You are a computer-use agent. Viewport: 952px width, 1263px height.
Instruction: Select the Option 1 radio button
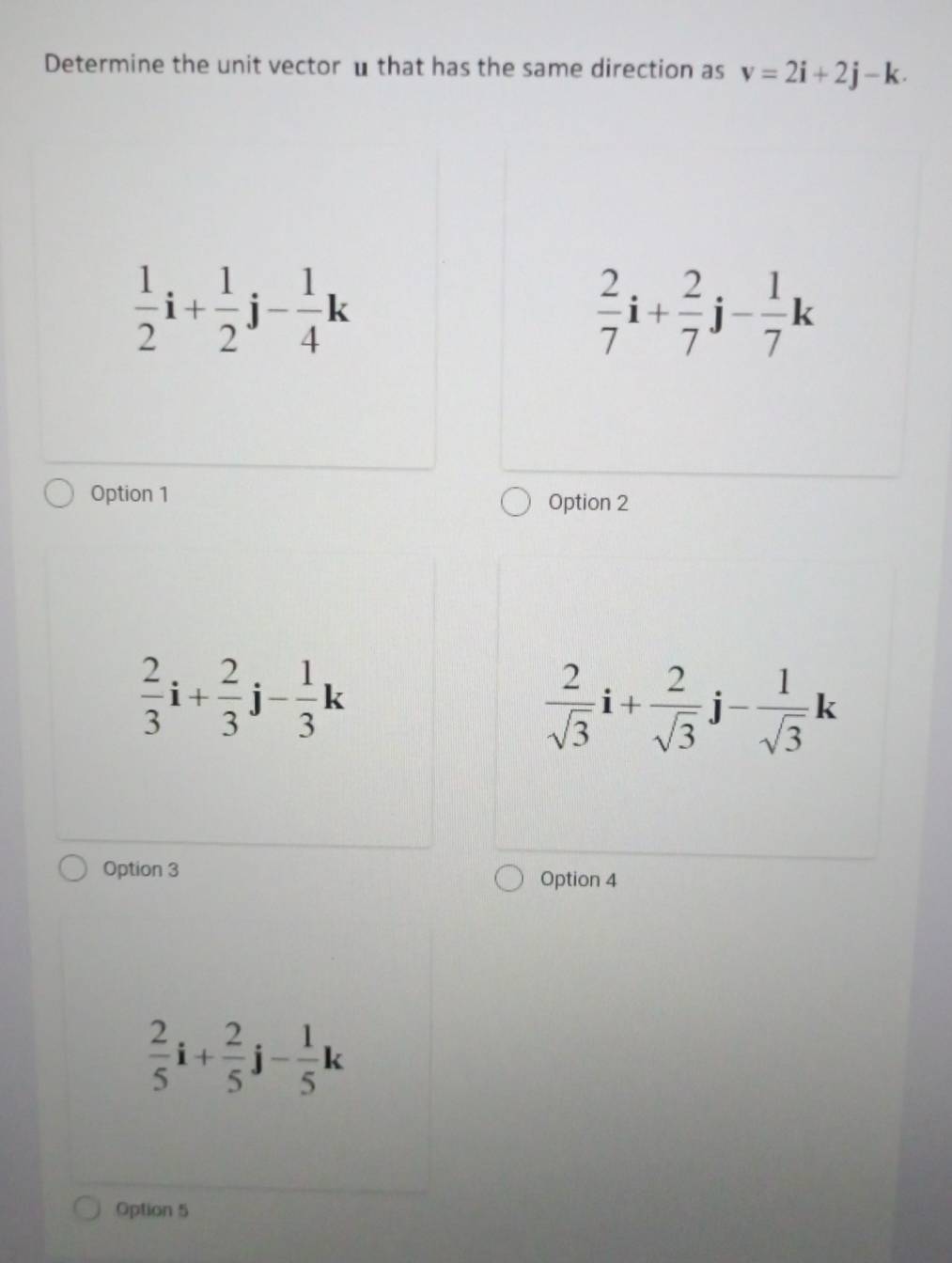tap(61, 493)
